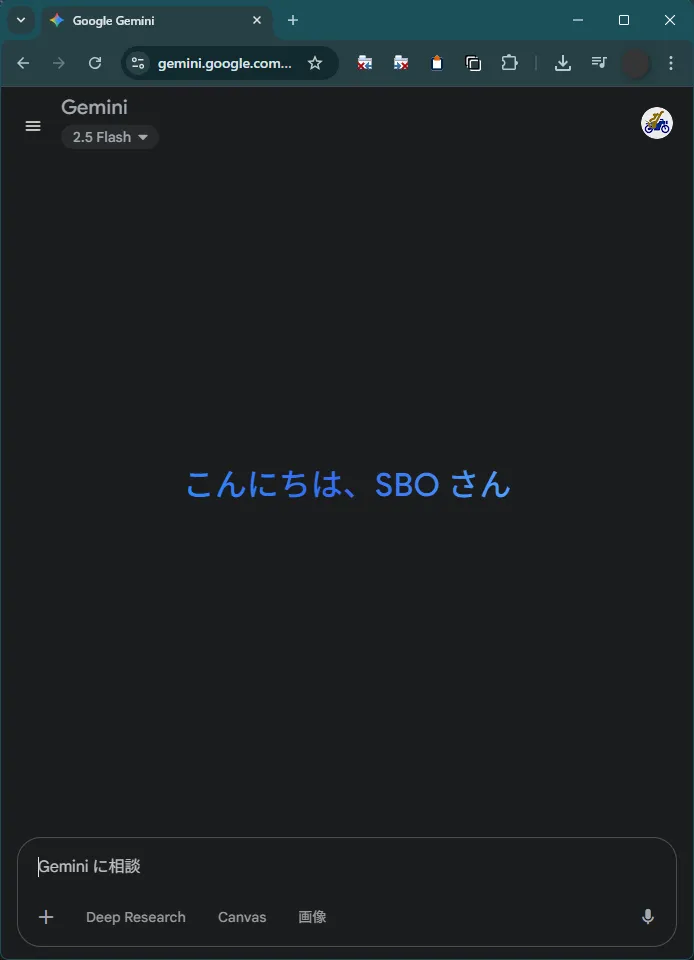Open the account profile avatar
Screen dimensions: 694x960
coord(656,123)
